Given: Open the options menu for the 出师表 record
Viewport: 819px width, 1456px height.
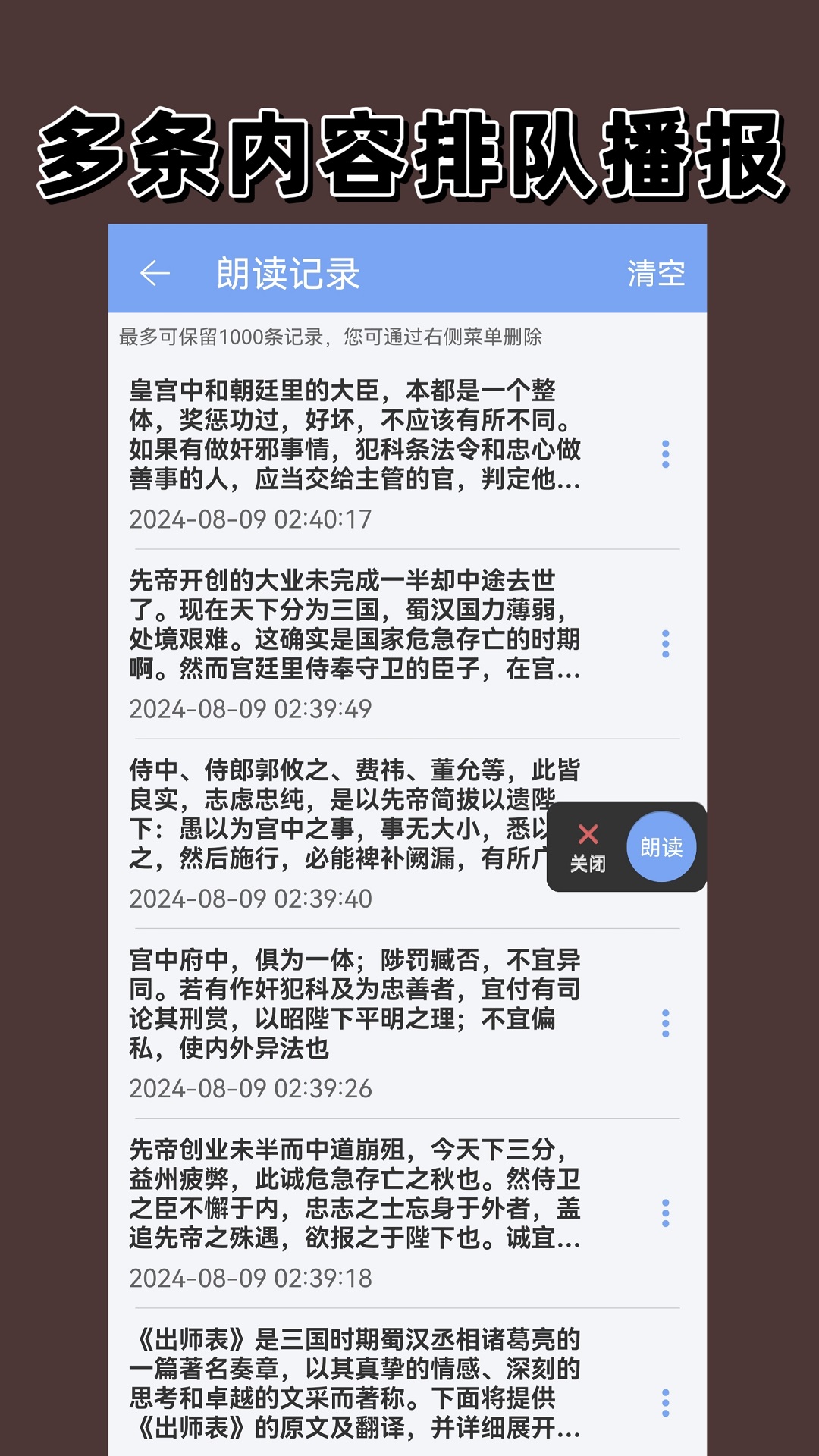Looking at the screenshot, I should [665, 1403].
